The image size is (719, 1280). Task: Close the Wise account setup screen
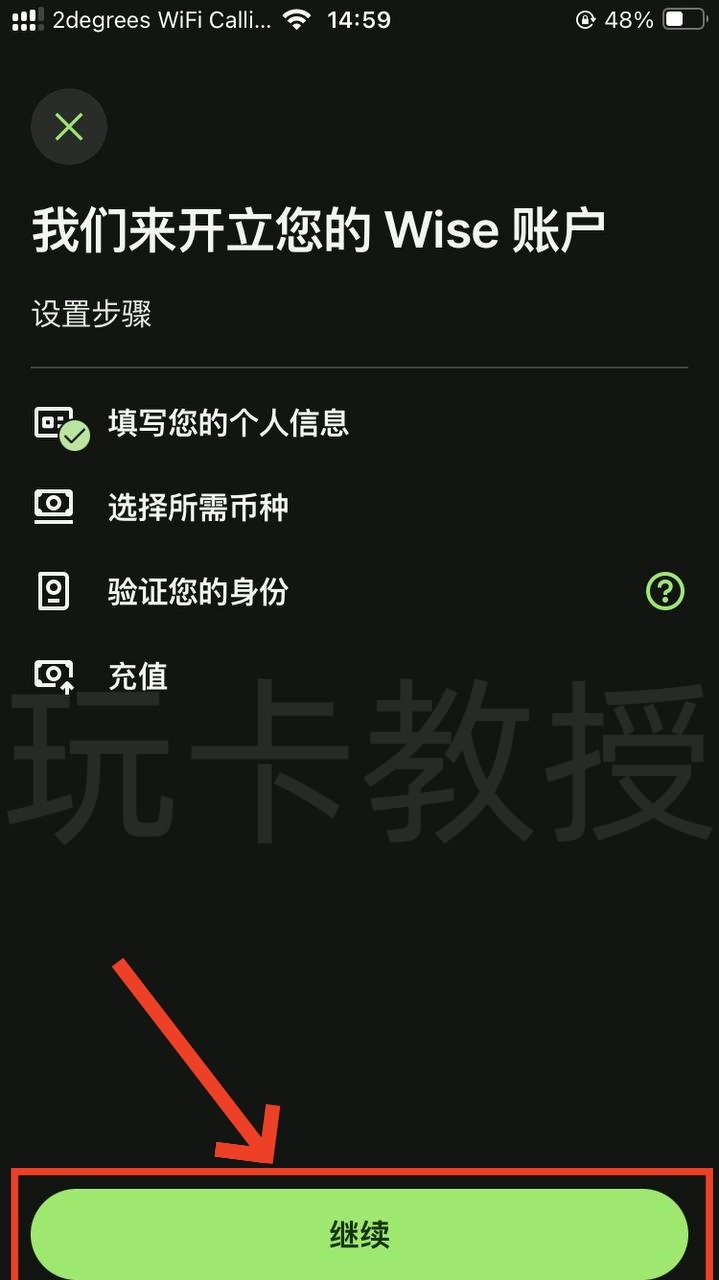click(68, 127)
